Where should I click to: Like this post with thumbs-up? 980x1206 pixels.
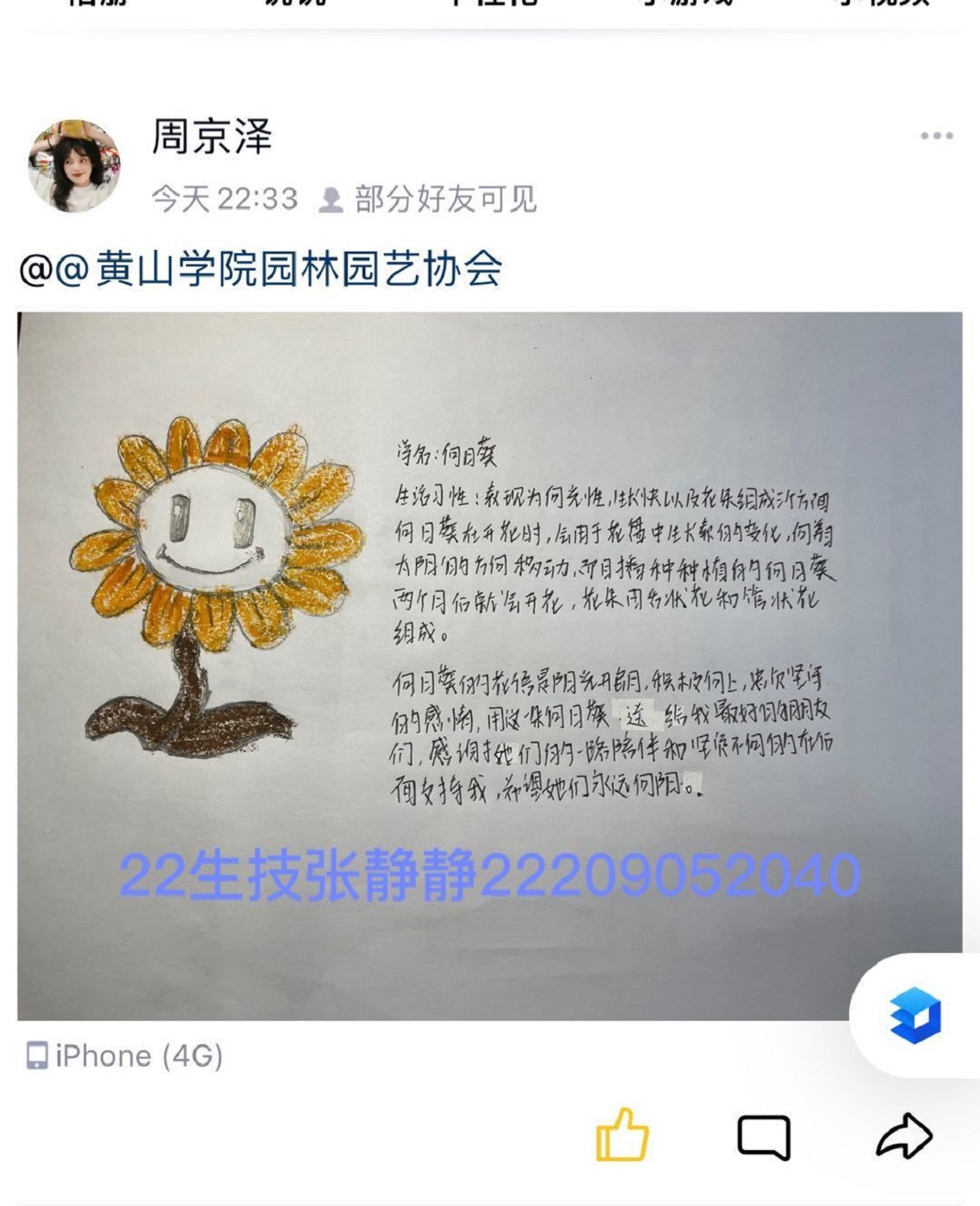pos(622,1135)
